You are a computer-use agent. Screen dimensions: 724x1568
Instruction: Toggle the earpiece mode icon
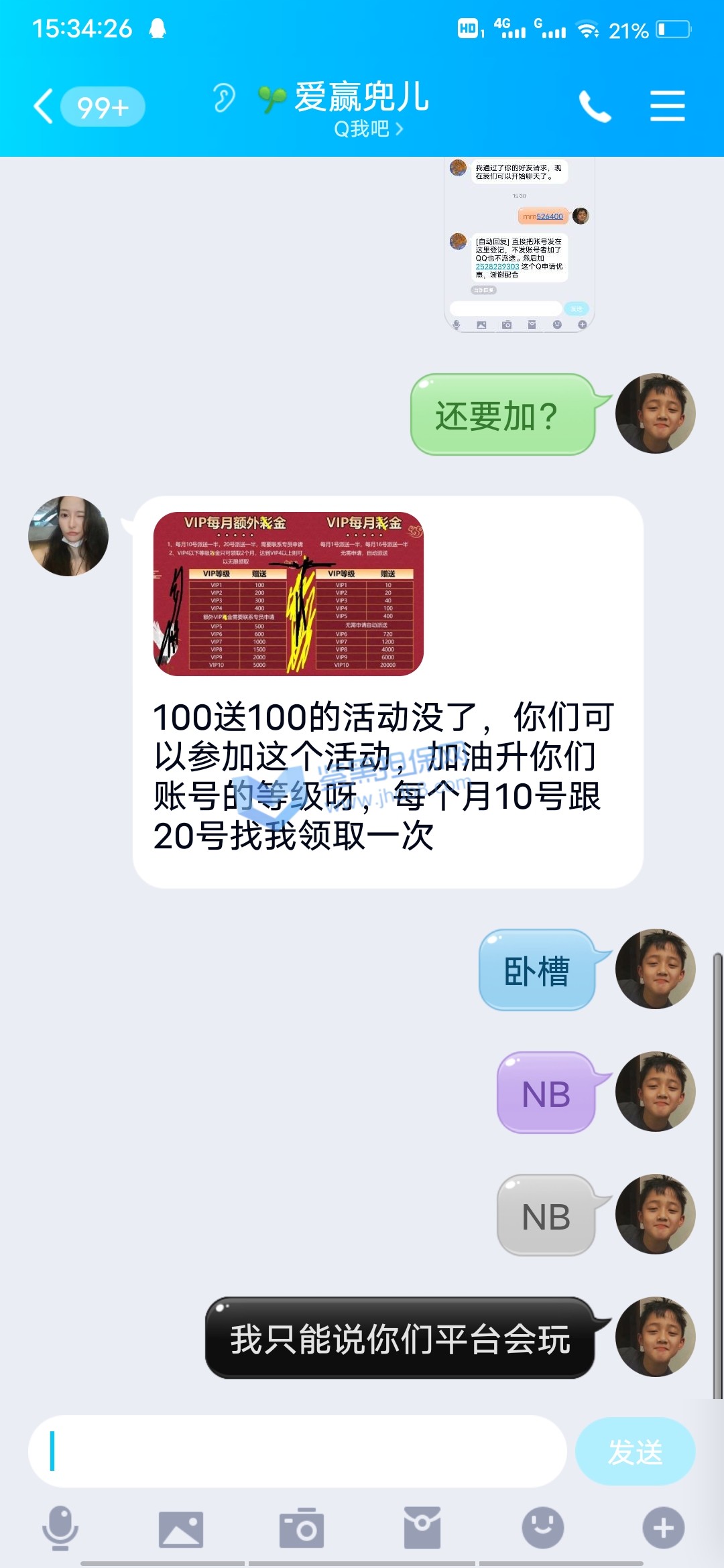[x=224, y=99]
